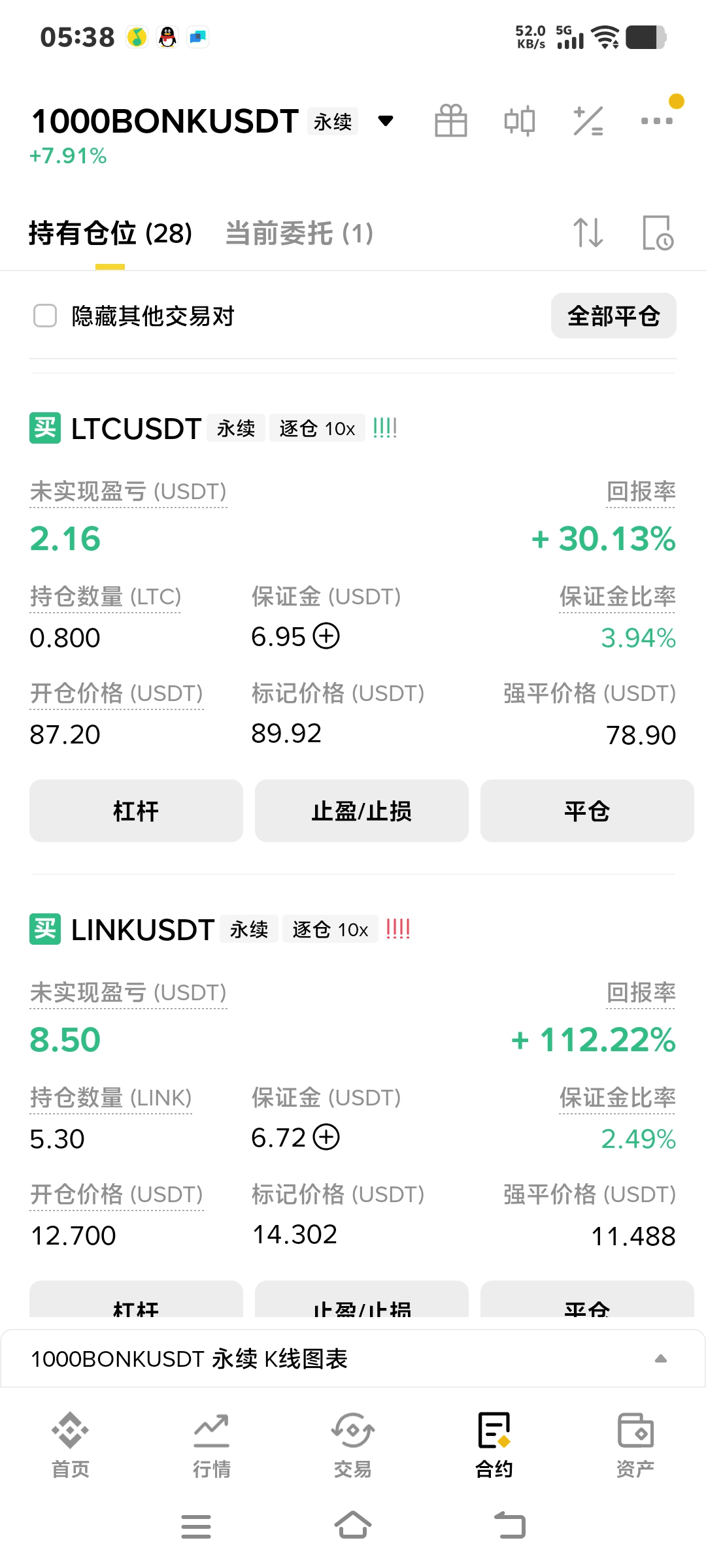Open the order history document icon

(x=658, y=233)
